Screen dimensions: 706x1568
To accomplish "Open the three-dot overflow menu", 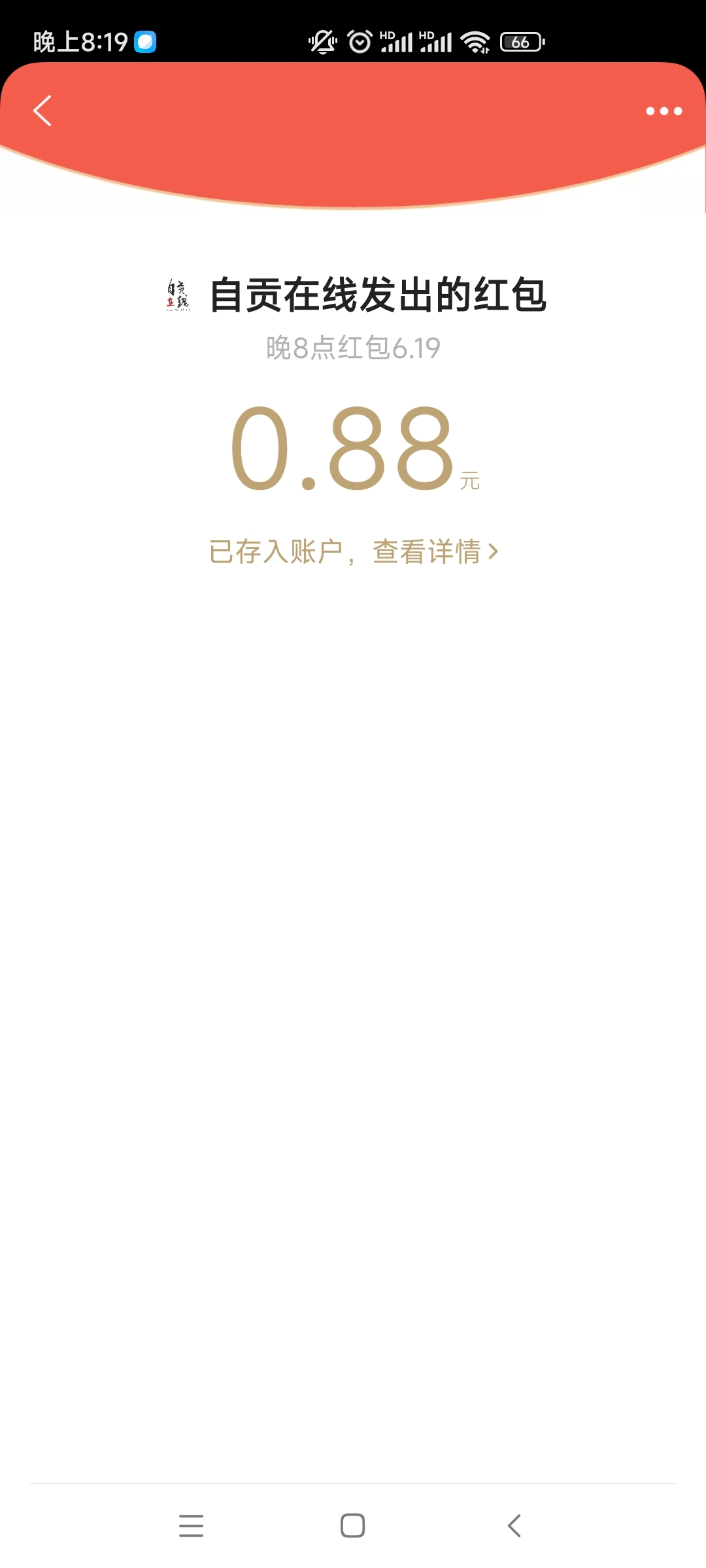I will [x=664, y=111].
